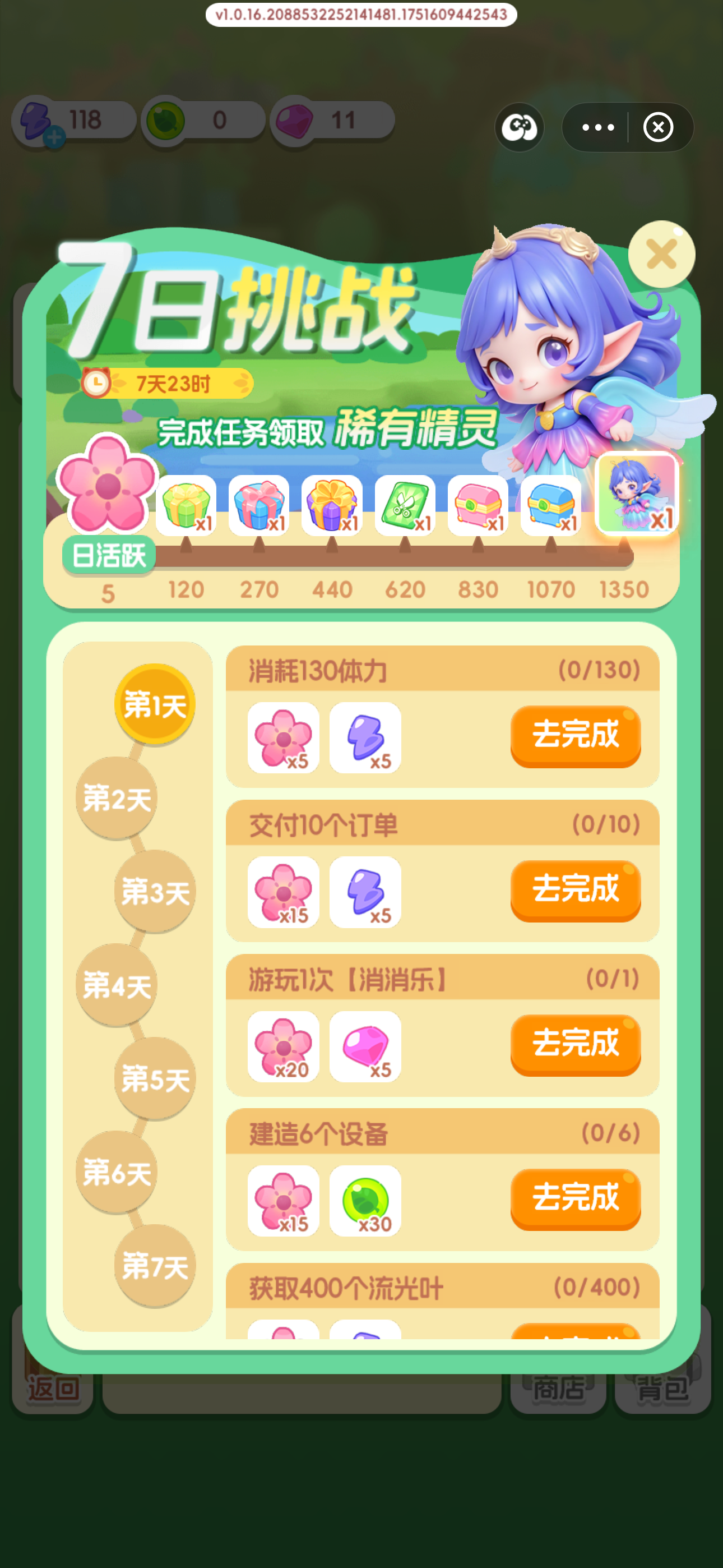View the rare fairy reward at 1350
Viewport: 723px width, 1568px height.
[636, 494]
